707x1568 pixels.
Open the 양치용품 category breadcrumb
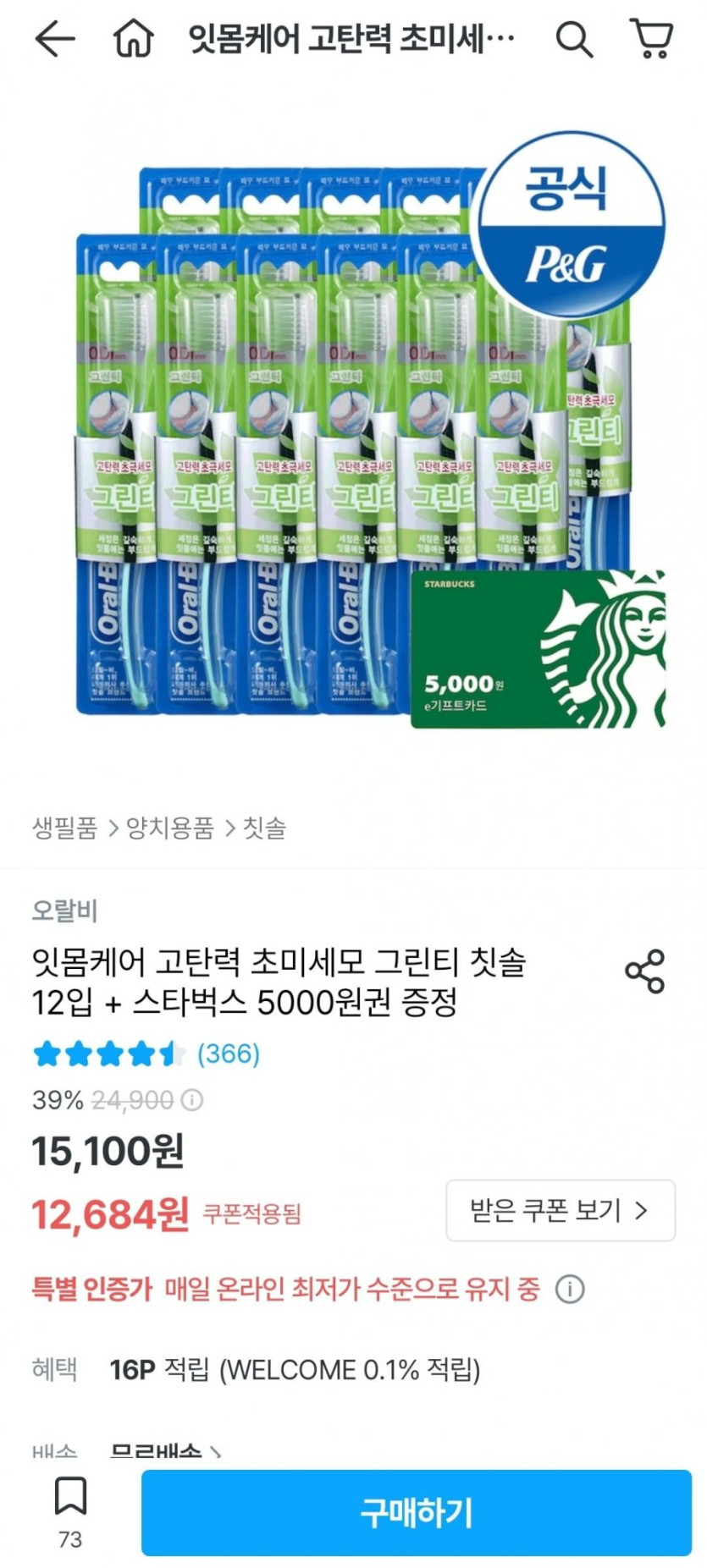(x=170, y=827)
